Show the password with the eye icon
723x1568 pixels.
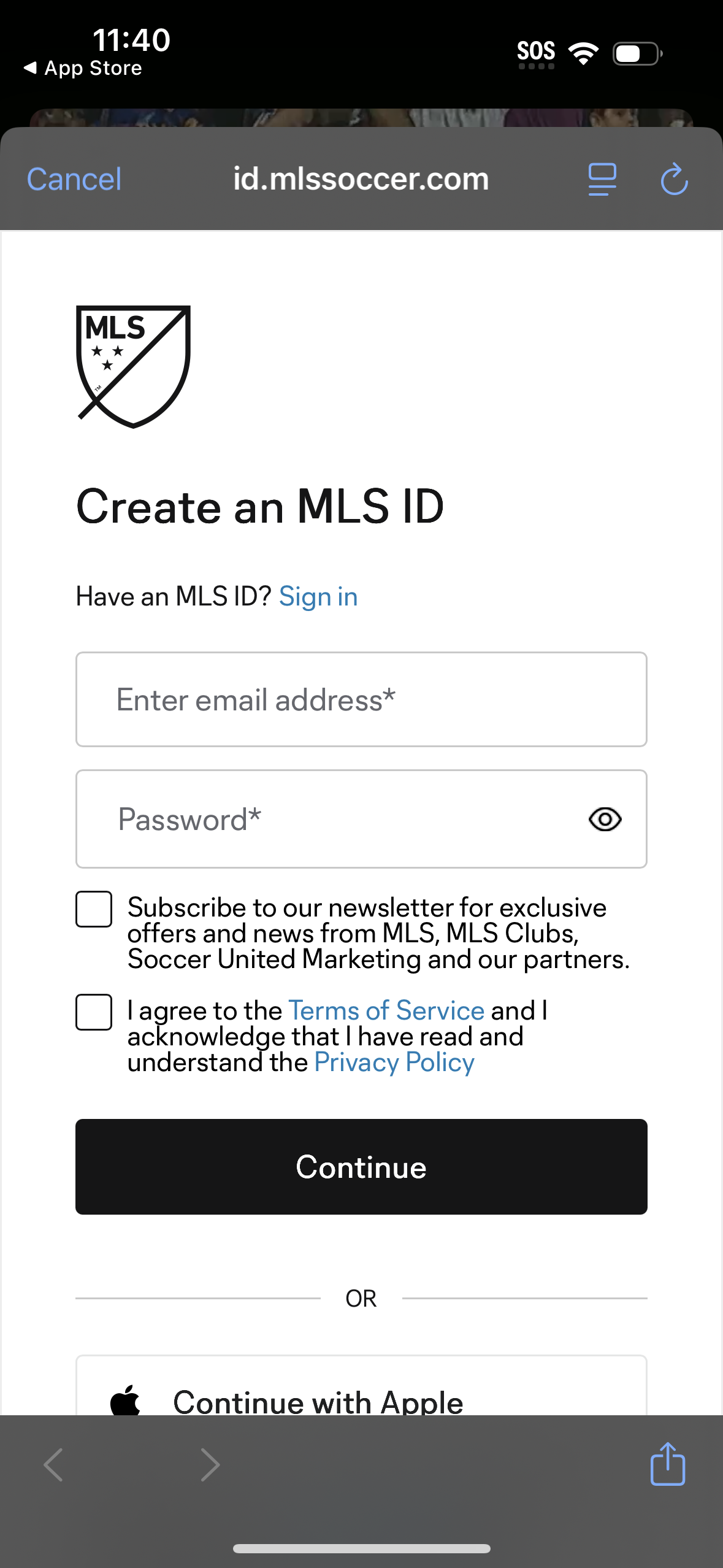tap(604, 819)
